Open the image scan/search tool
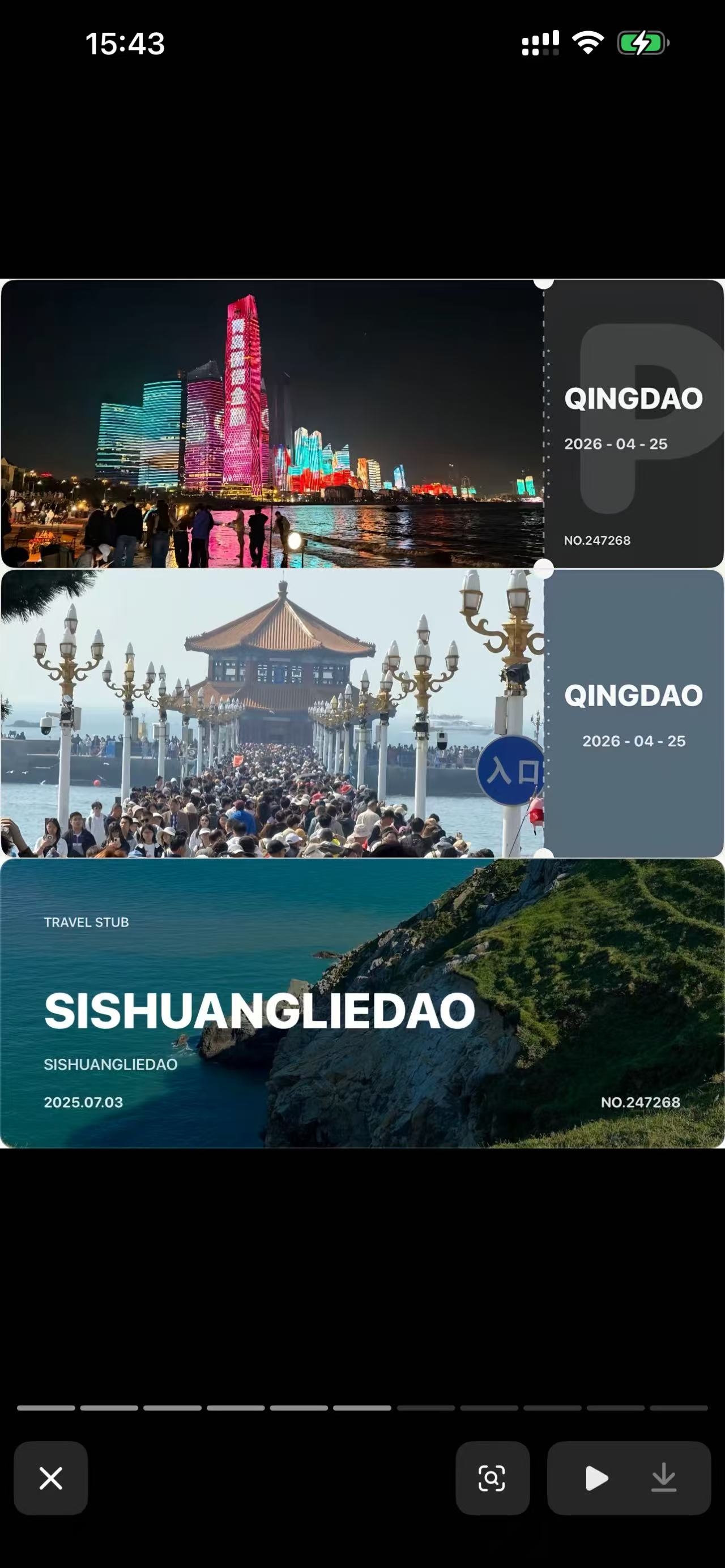This screenshot has width=725, height=1568. [x=492, y=1478]
